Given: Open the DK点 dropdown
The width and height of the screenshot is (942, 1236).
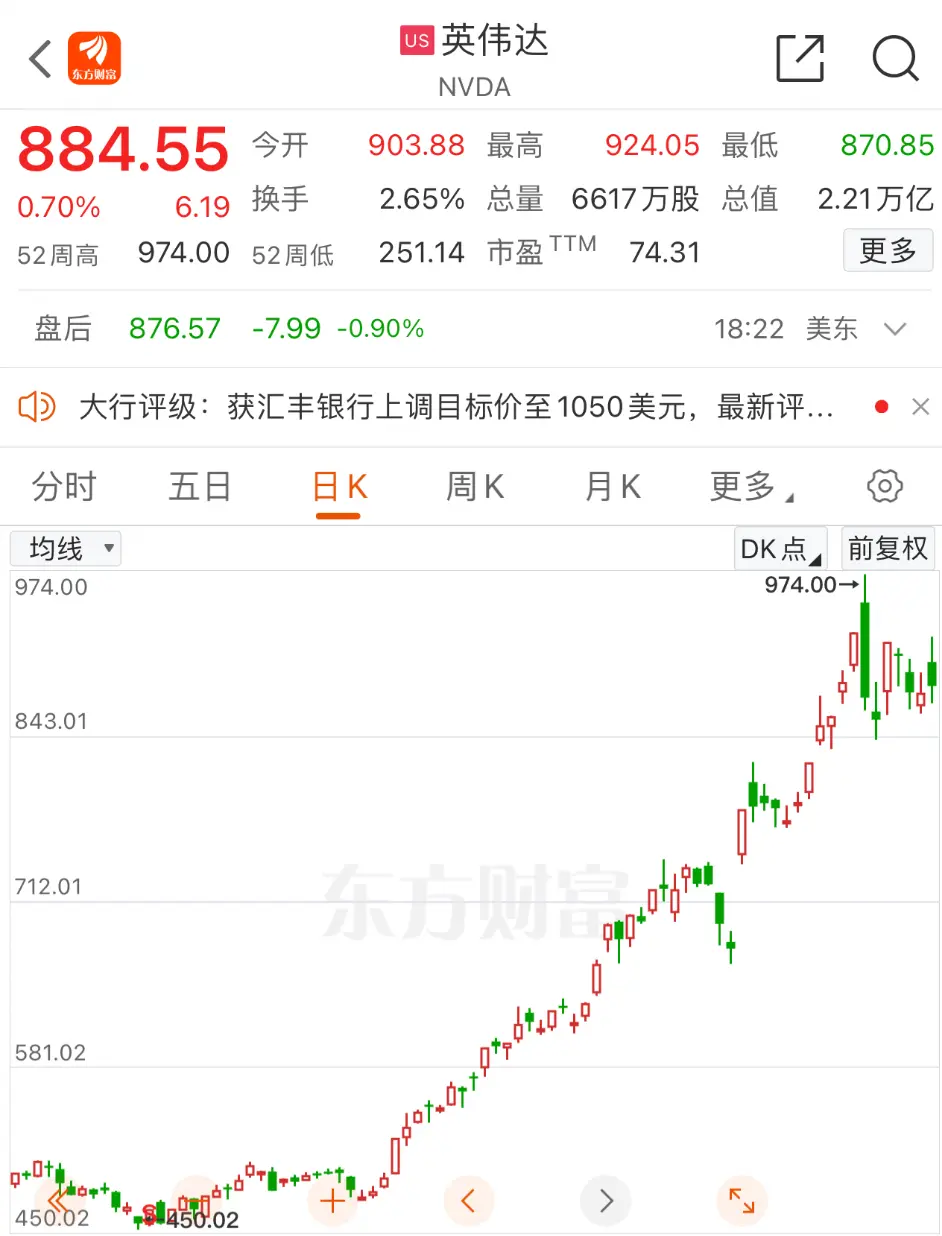Looking at the screenshot, I should click(780, 549).
